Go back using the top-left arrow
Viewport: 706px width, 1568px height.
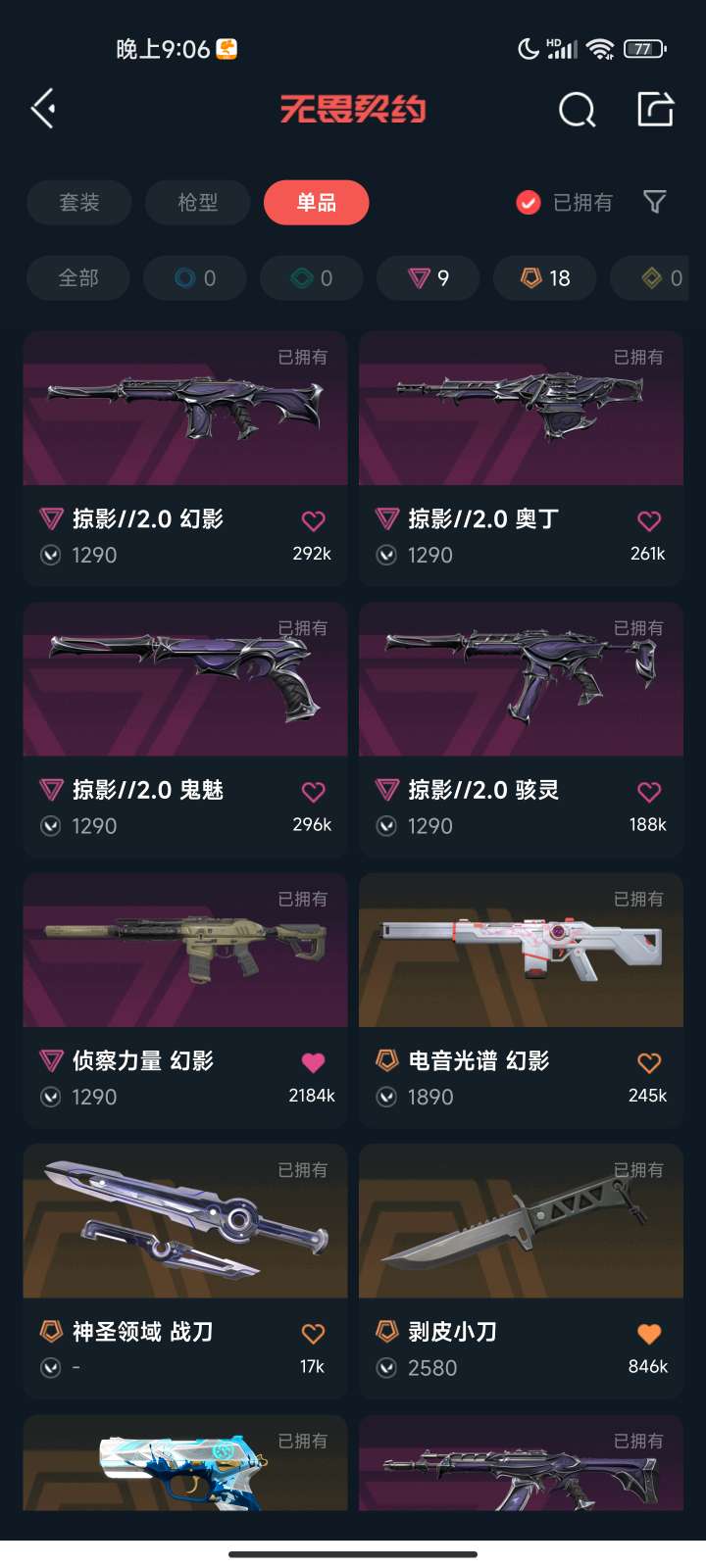(x=43, y=109)
